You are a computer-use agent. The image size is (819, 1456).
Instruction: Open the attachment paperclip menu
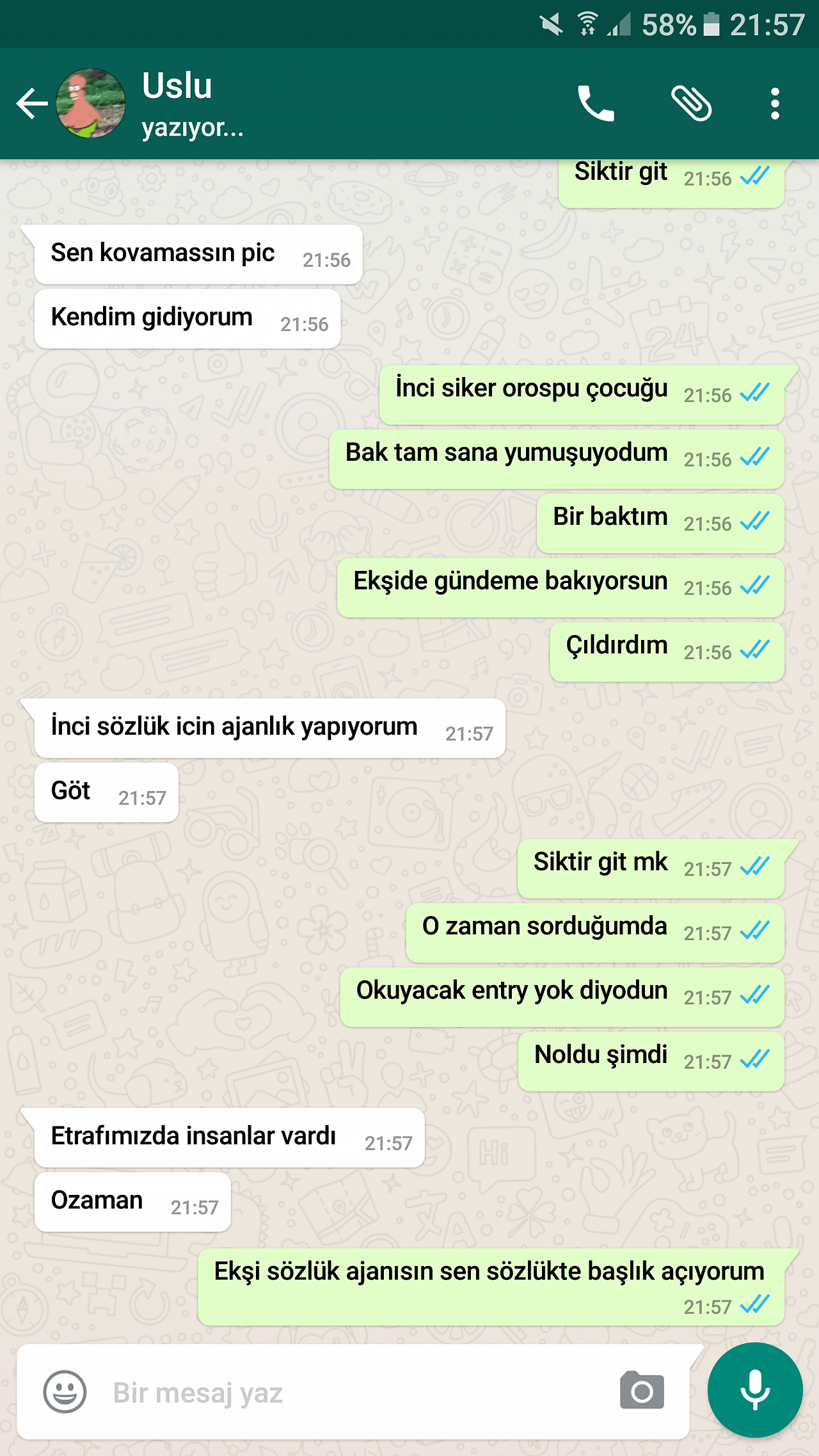click(x=692, y=104)
